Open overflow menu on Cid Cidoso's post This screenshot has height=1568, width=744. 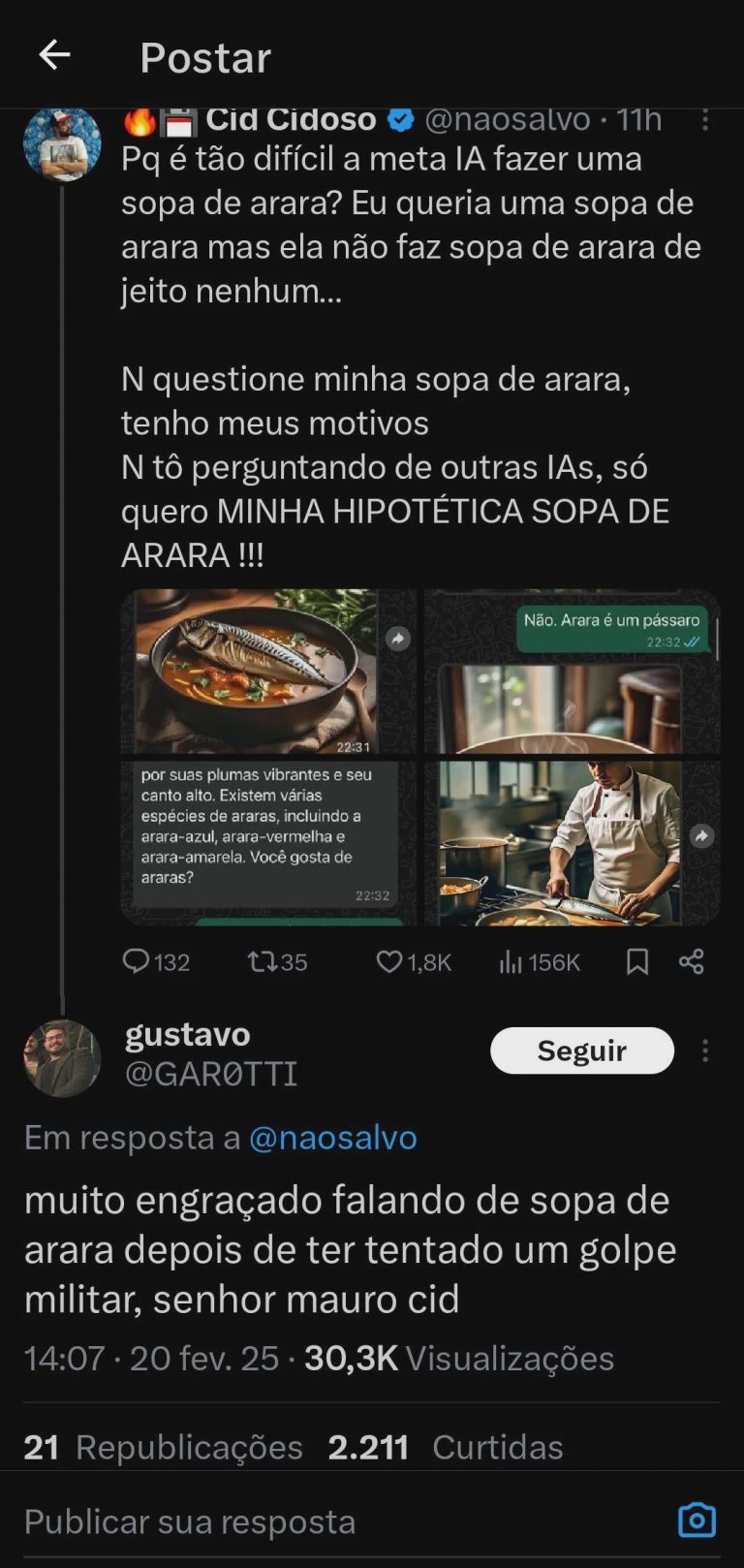tap(705, 120)
